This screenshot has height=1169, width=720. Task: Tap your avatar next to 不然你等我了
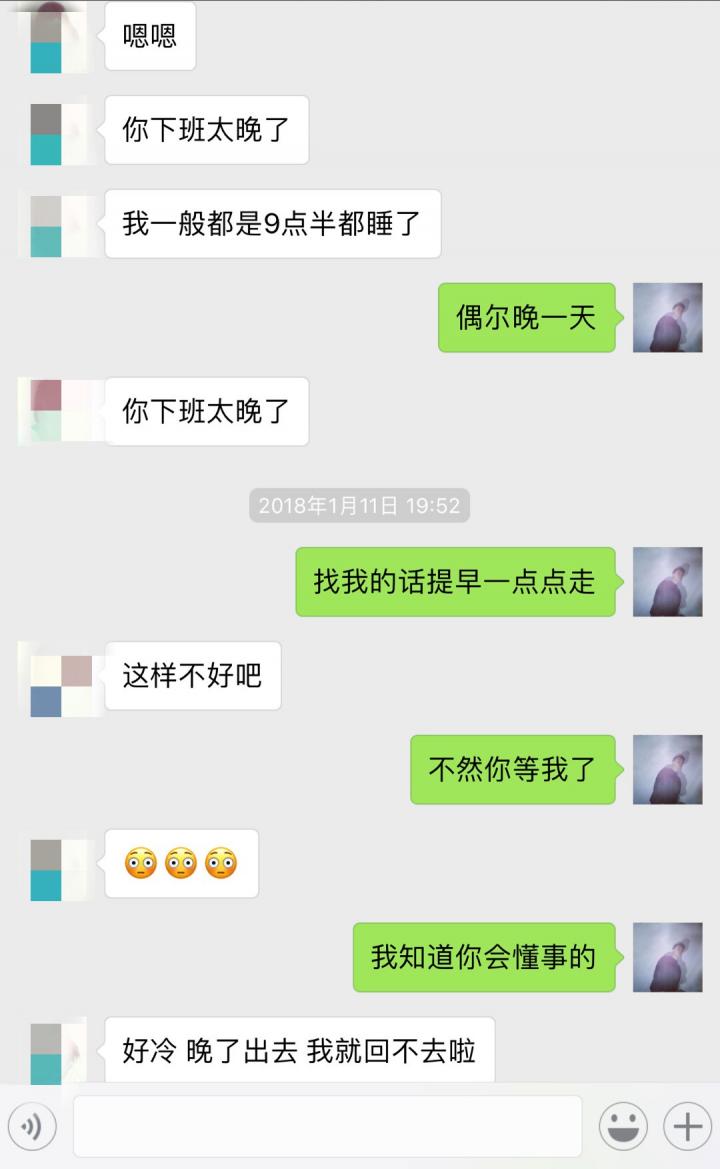tap(668, 770)
